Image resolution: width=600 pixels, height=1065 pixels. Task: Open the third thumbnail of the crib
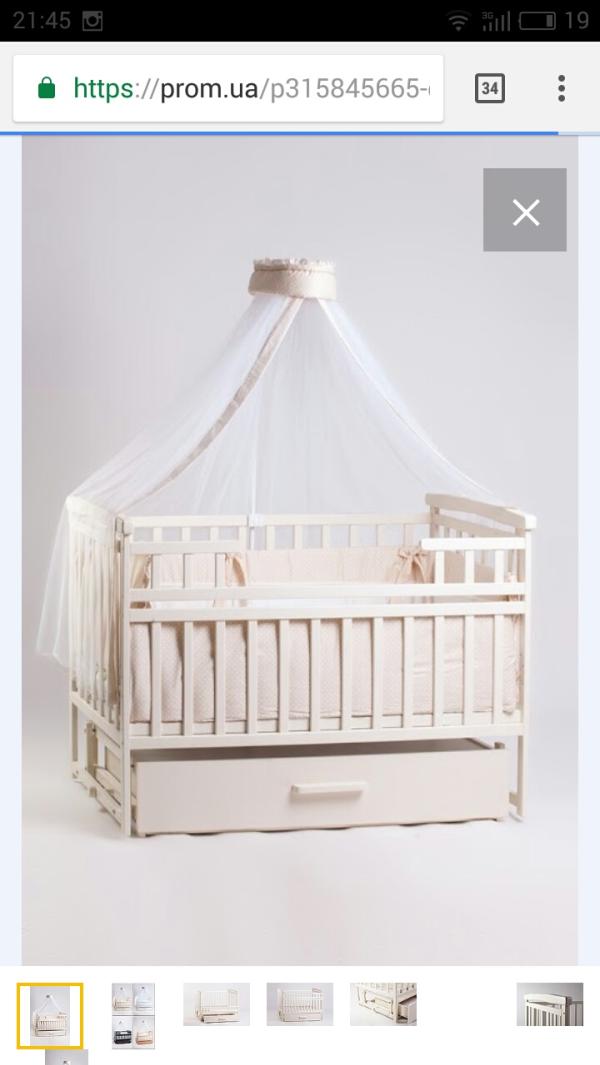pyautogui.click(x=217, y=1004)
